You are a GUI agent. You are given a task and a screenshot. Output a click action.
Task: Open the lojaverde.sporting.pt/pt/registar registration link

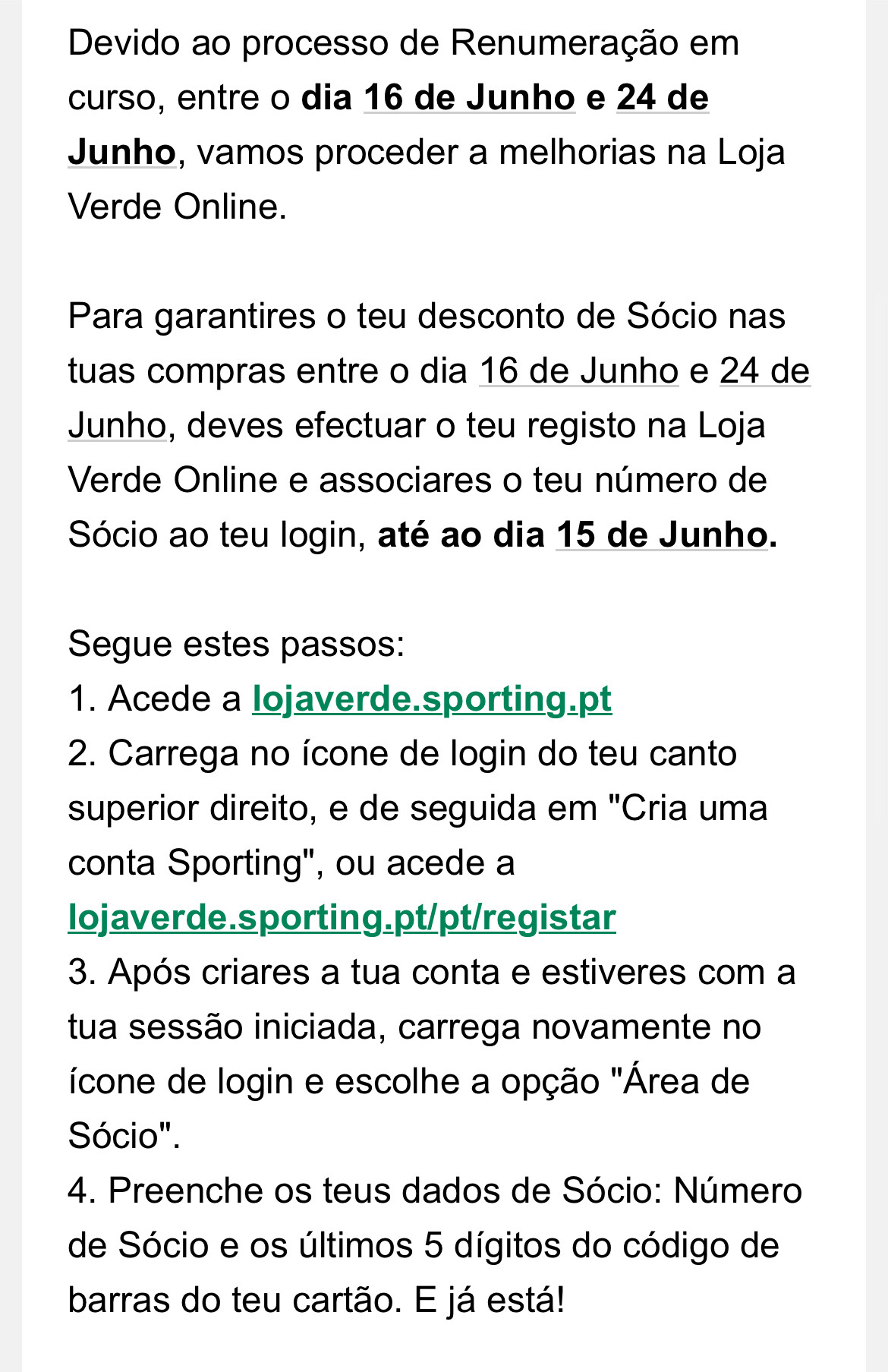[342, 918]
